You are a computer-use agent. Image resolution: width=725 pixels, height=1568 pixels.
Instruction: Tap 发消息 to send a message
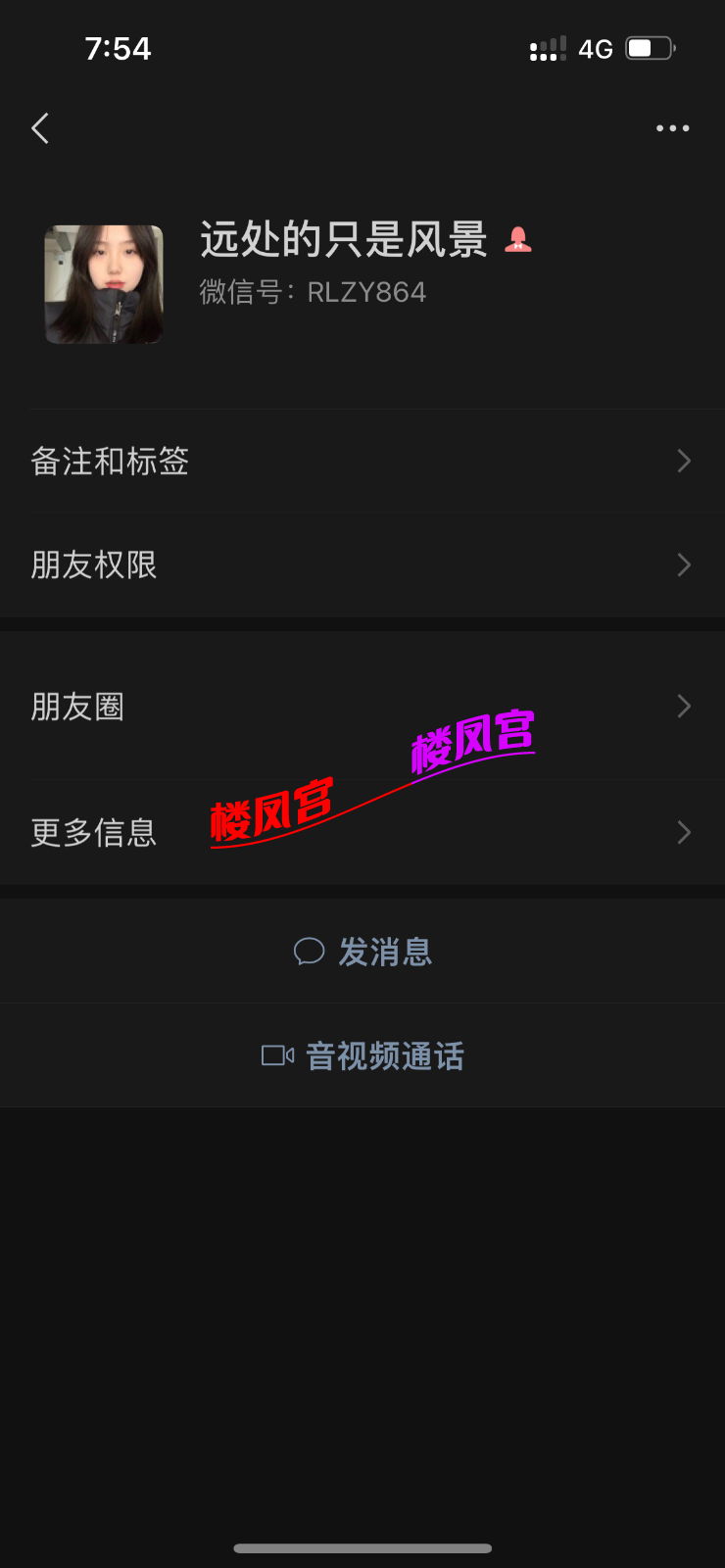[x=362, y=952]
